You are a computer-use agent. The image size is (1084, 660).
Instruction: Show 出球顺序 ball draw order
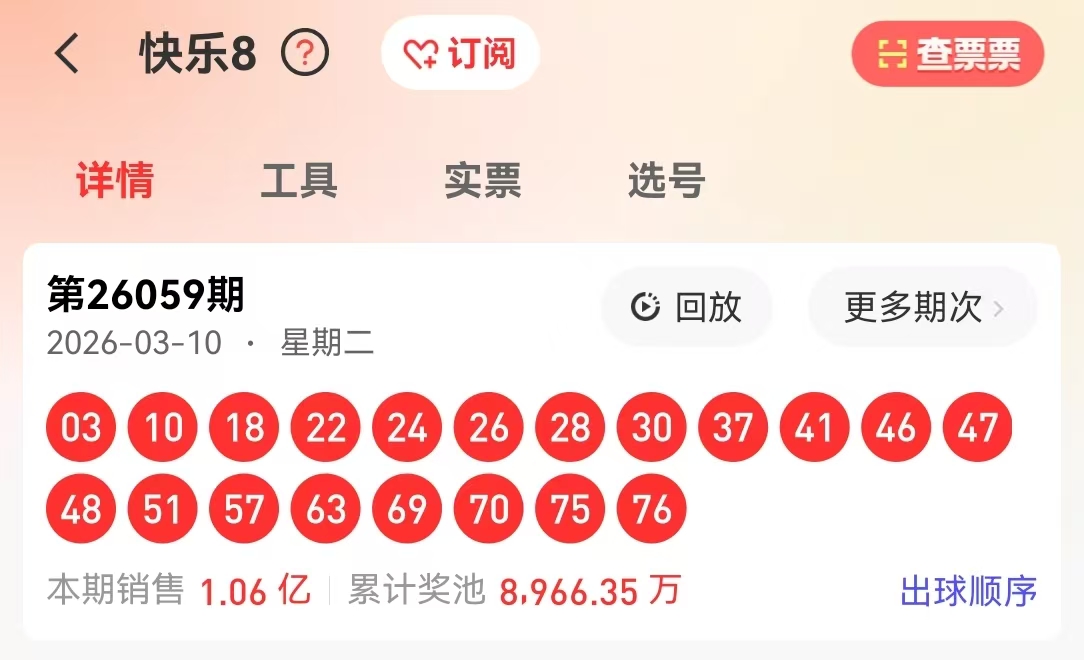[x=968, y=591]
